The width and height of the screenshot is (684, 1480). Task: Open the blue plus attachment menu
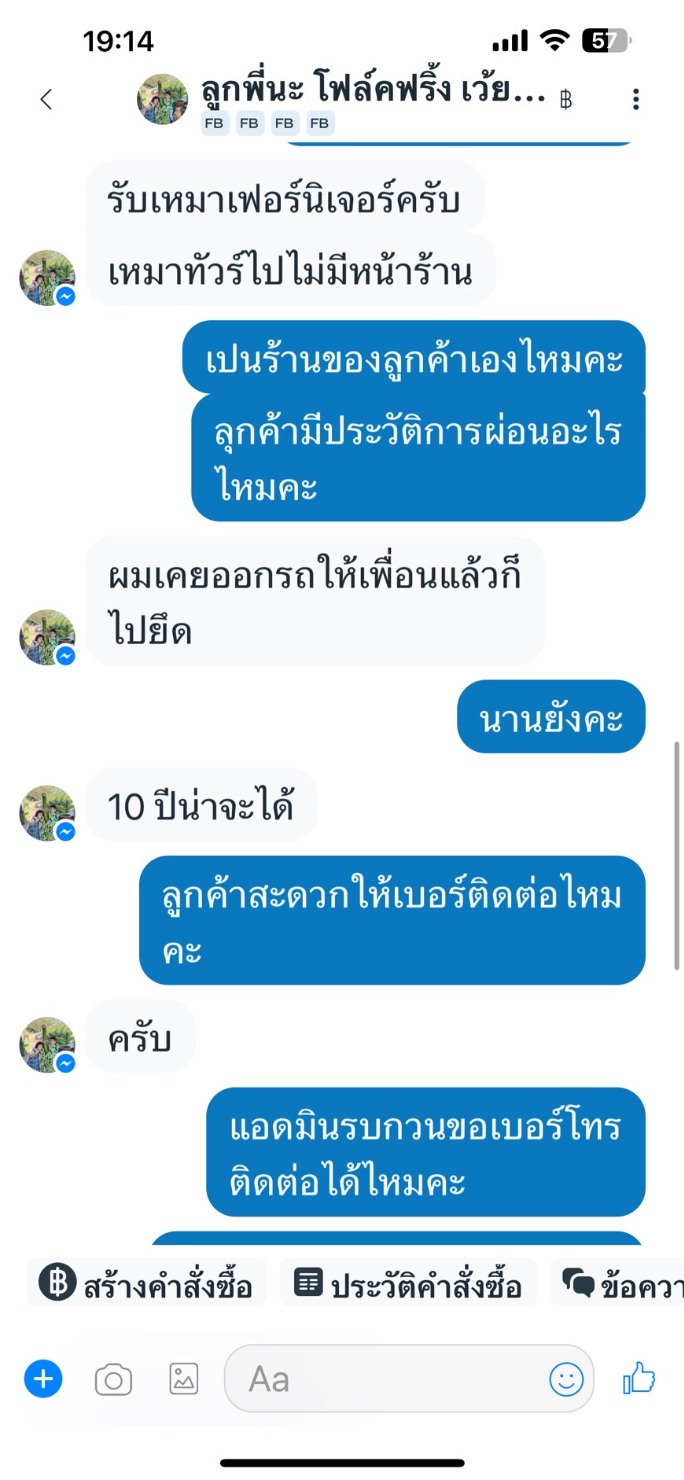[x=43, y=1380]
